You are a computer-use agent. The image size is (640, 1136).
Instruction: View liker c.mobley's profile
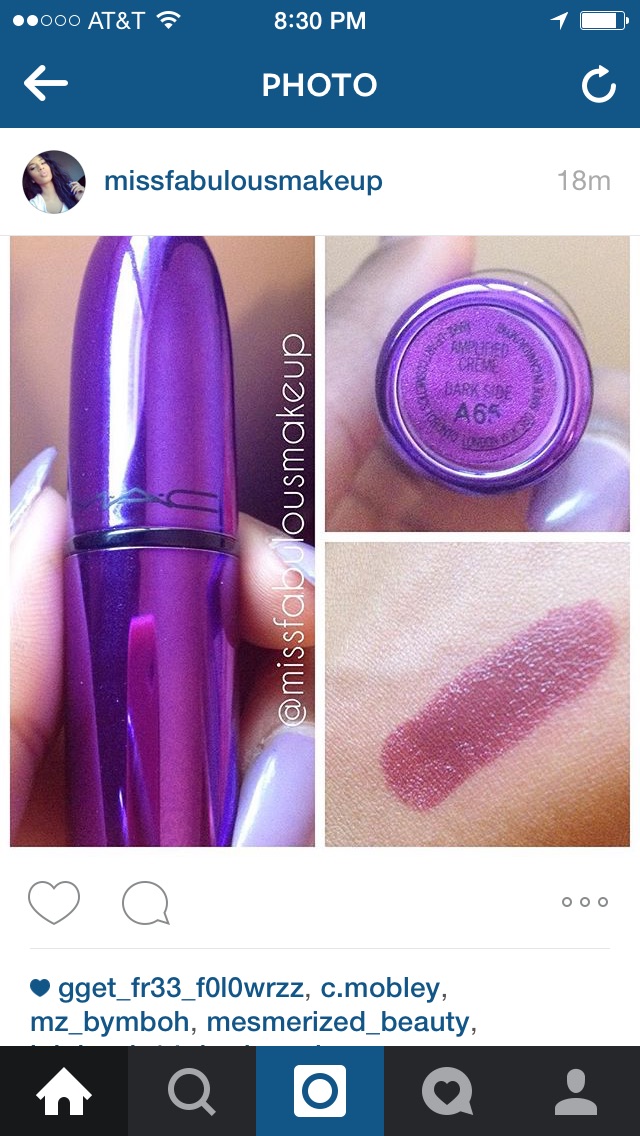click(x=380, y=989)
